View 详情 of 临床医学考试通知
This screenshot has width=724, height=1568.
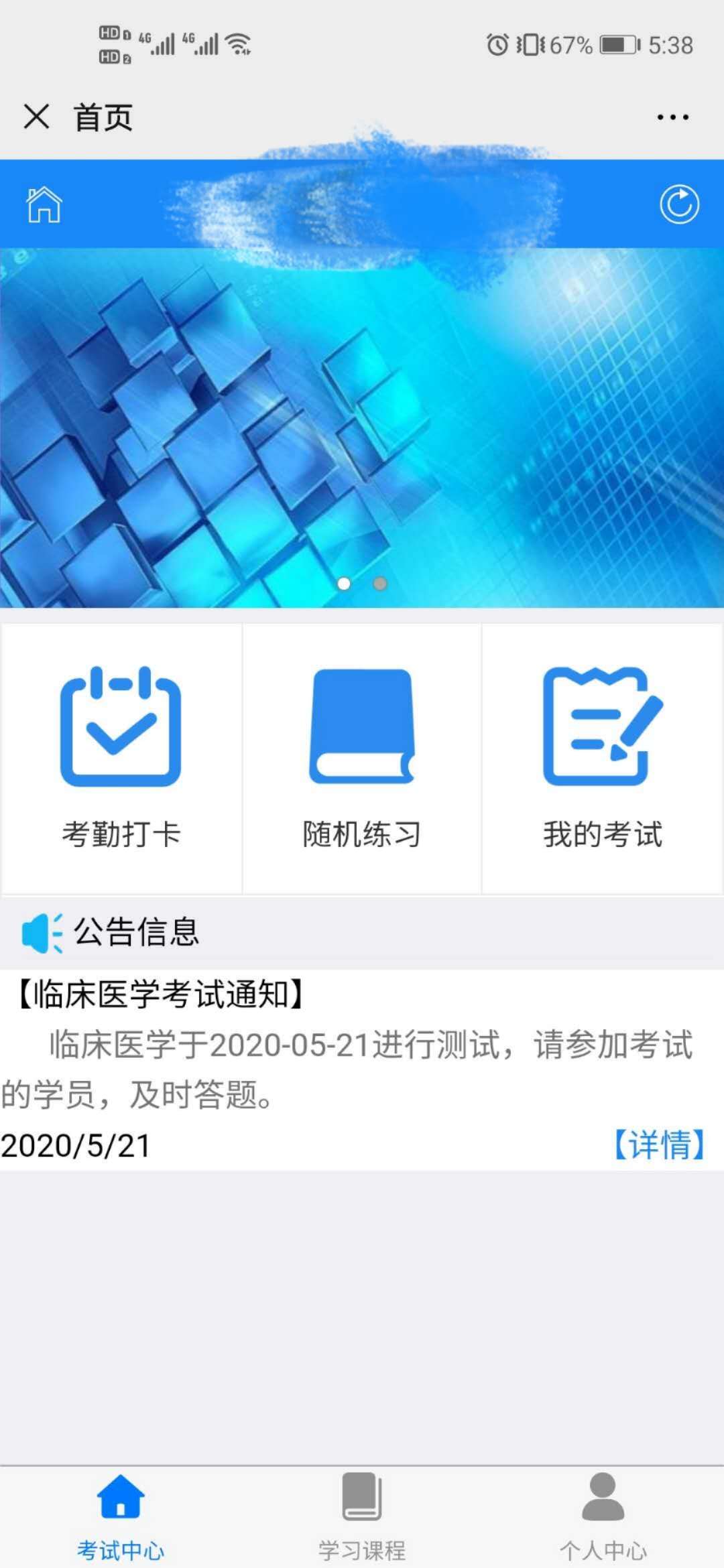[x=659, y=1145]
